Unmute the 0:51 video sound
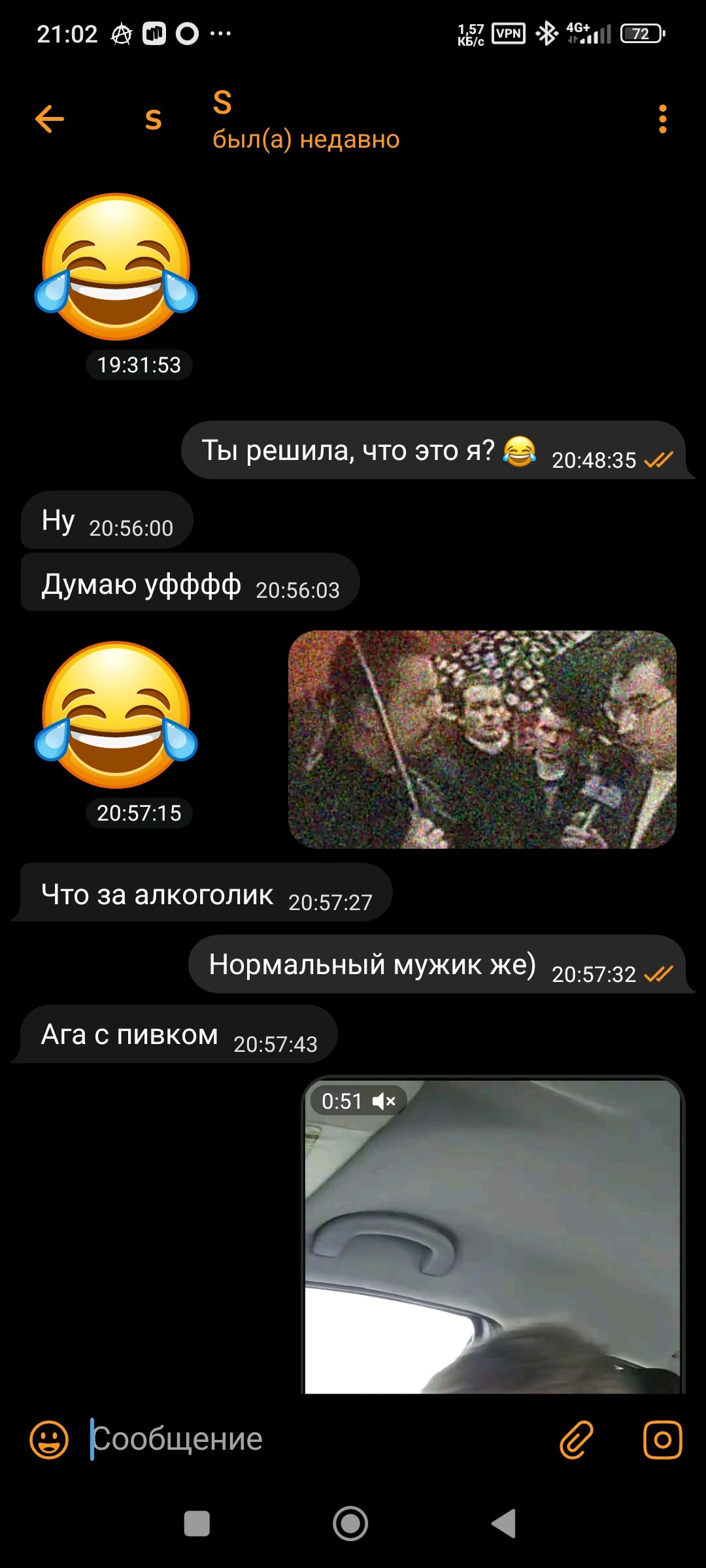Viewport: 706px width, 1568px height. point(384,1102)
